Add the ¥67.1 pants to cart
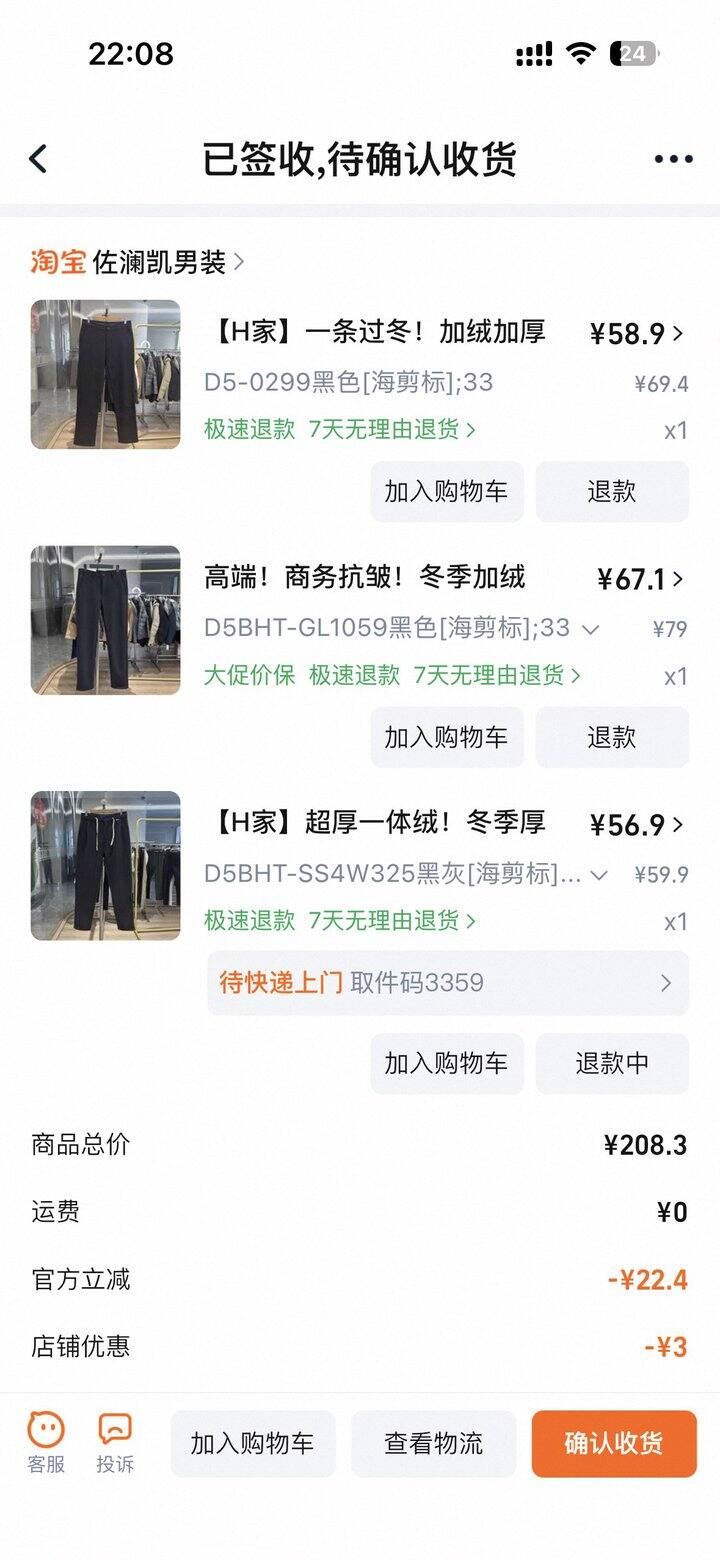 tap(446, 737)
